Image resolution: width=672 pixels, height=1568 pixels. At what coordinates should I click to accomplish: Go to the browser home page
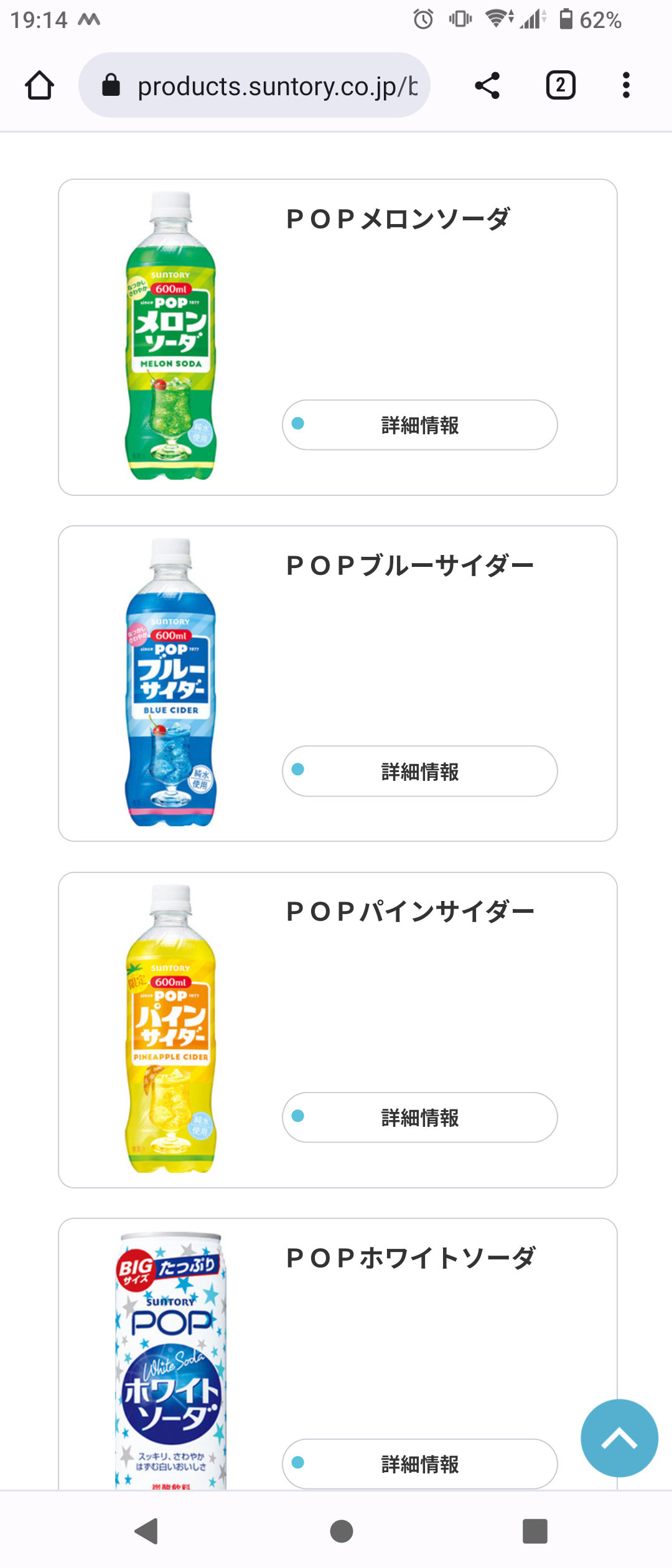(39, 85)
